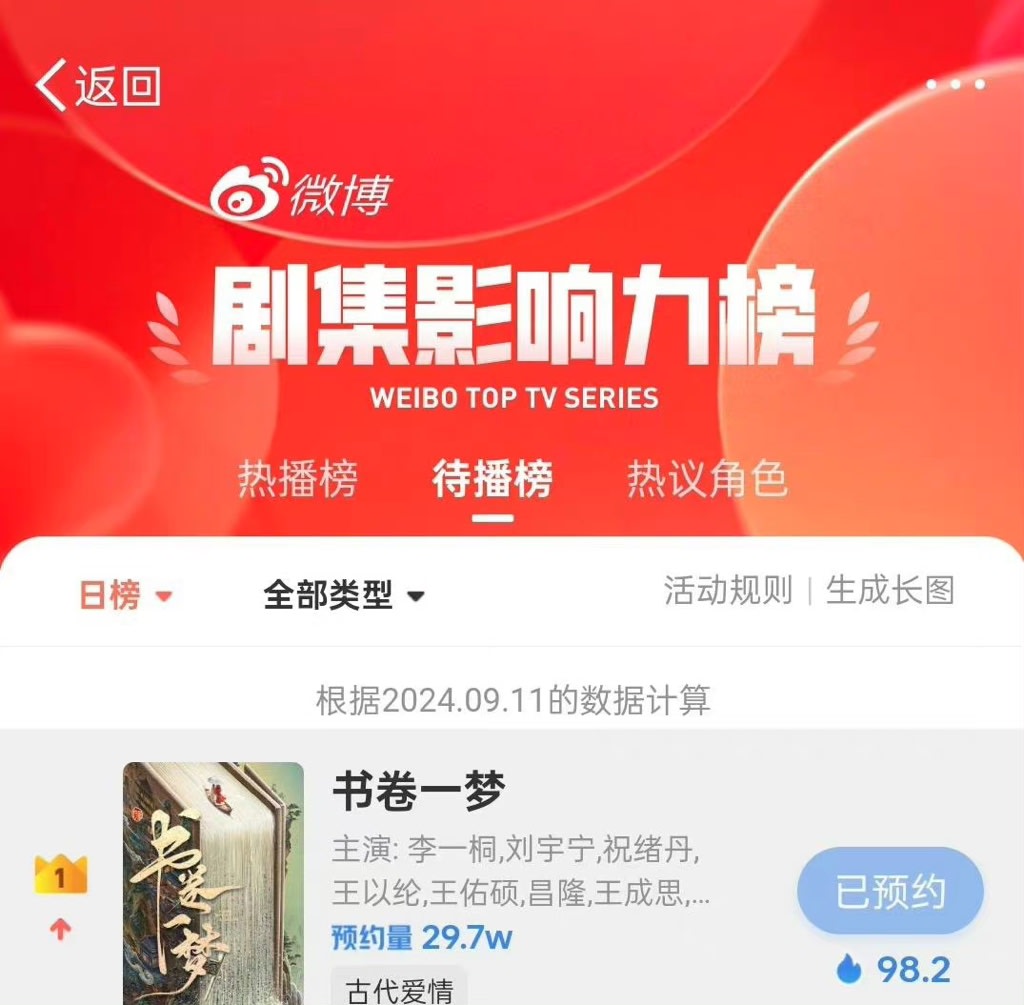Tap 生成长图 to create a long image
The width and height of the screenshot is (1024, 1005).
point(890,590)
